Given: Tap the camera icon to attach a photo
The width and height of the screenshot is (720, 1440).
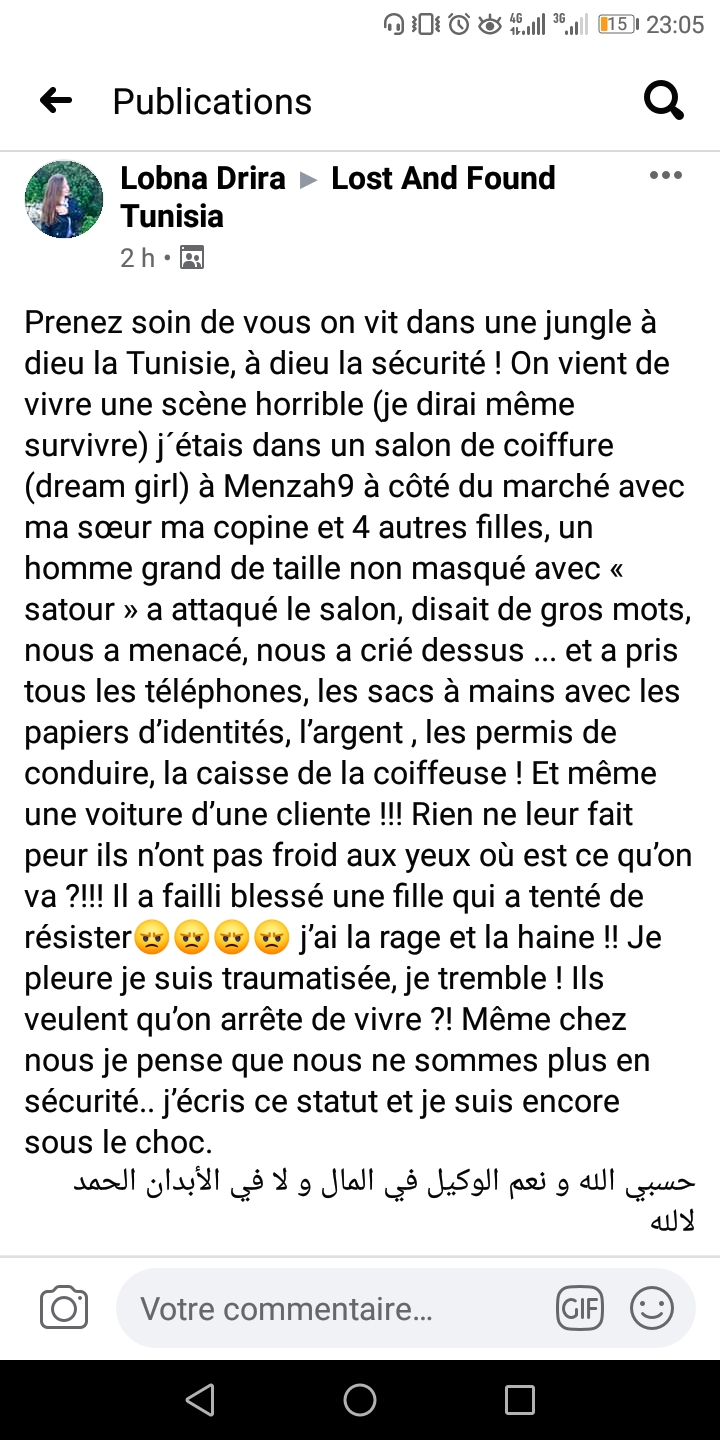Looking at the screenshot, I should [64, 1308].
